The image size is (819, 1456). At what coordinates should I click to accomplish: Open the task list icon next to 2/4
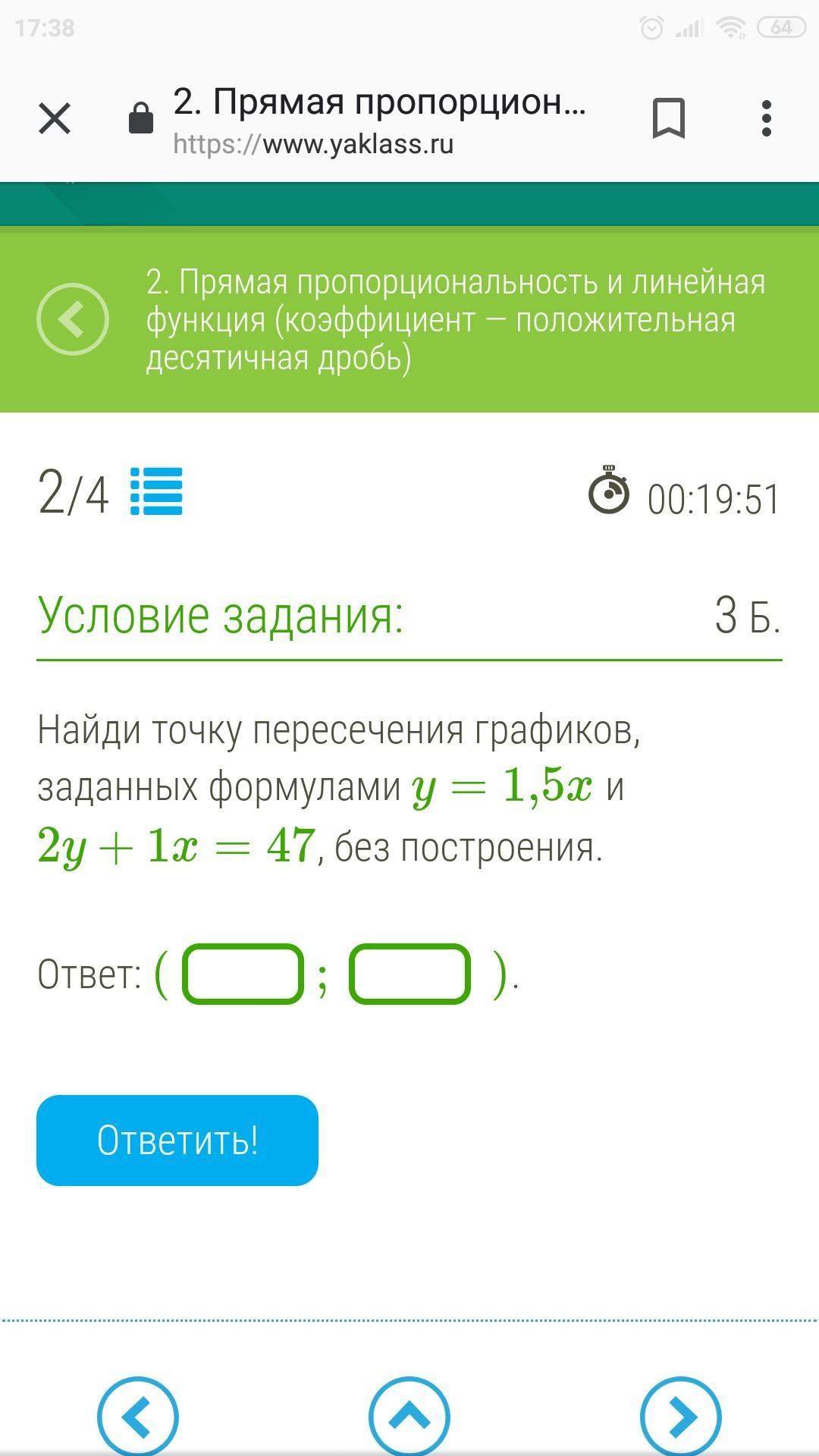pyautogui.click(x=156, y=491)
